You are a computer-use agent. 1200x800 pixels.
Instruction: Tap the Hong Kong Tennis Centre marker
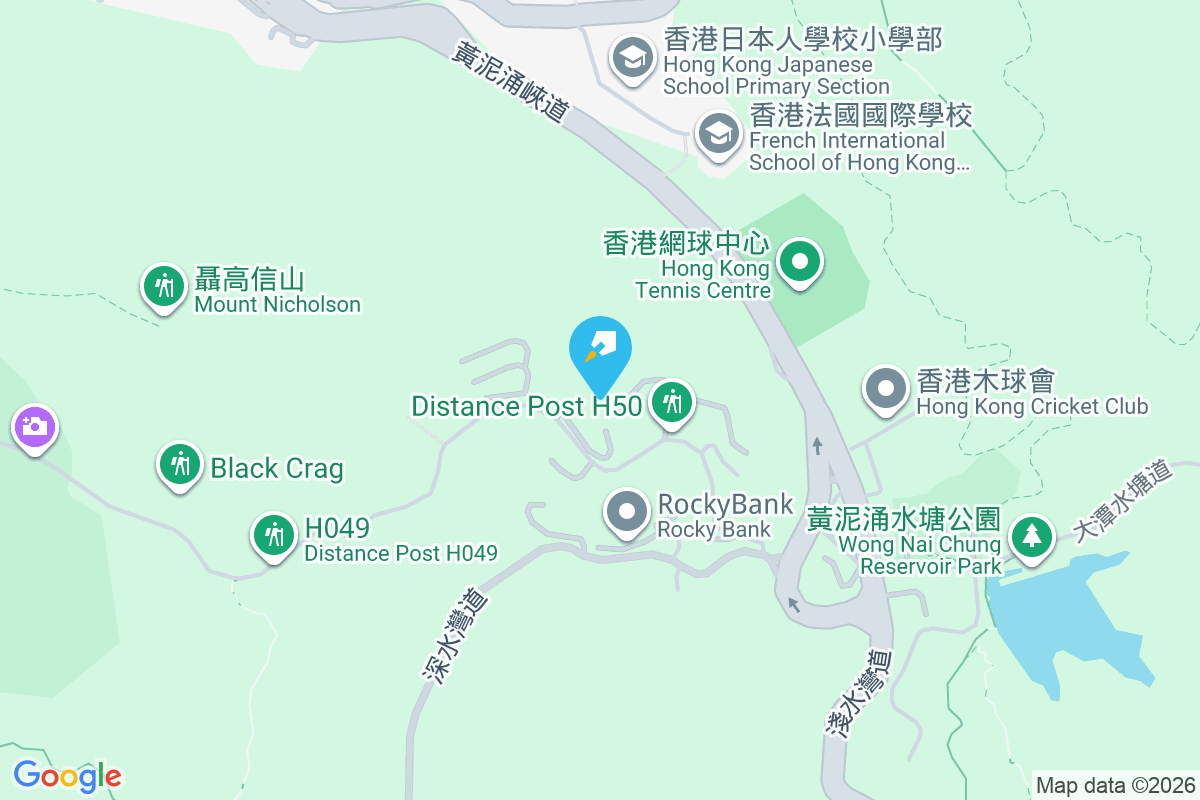(800, 262)
